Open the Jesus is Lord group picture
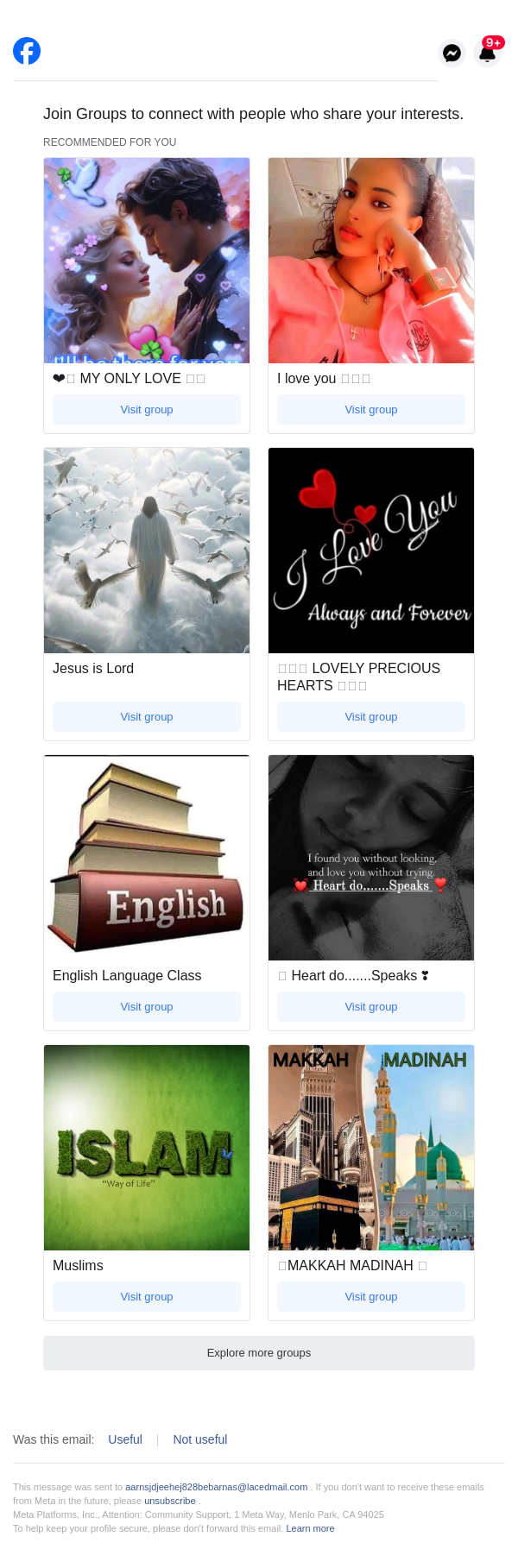 (x=147, y=551)
